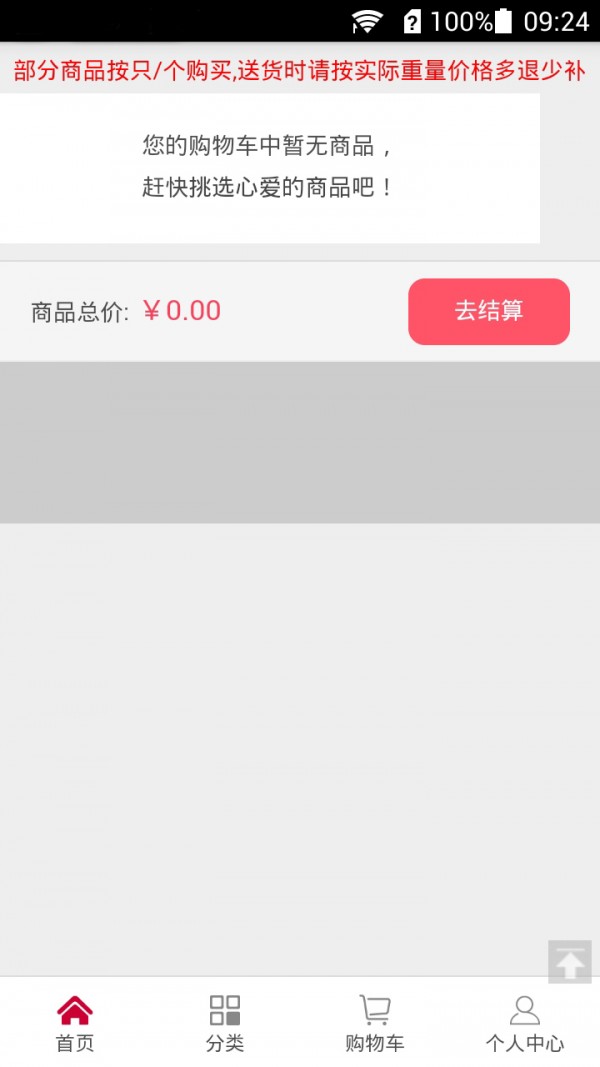Image resolution: width=600 pixels, height=1067 pixels.
Task: Open the 个人中心 profile tab
Action: coord(525,1023)
